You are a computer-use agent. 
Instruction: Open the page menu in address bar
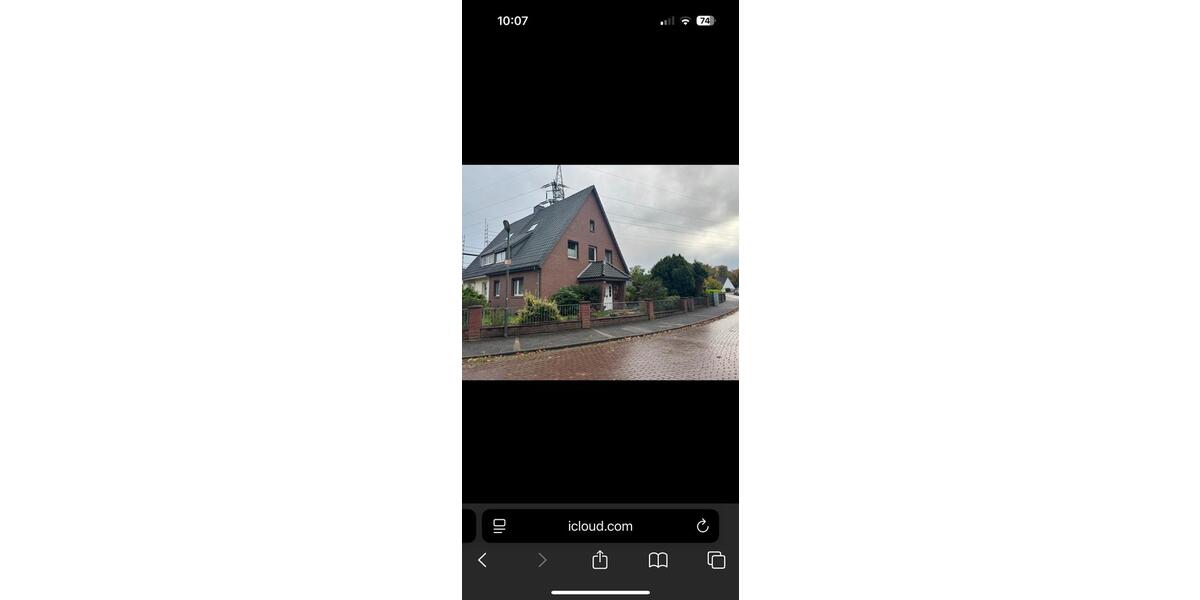coord(499,526)
